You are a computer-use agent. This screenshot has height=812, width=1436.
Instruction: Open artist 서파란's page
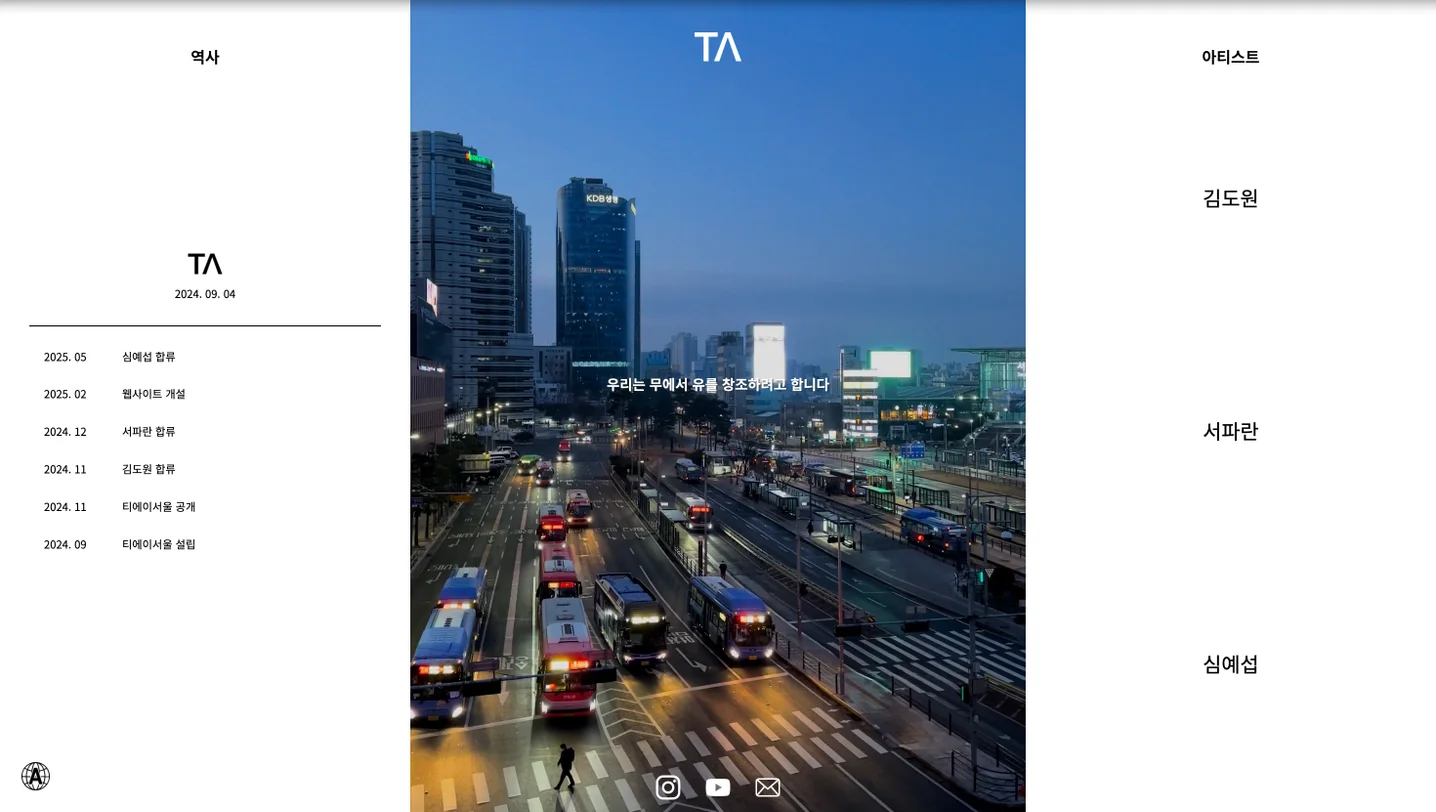[x=1230, y=431]
